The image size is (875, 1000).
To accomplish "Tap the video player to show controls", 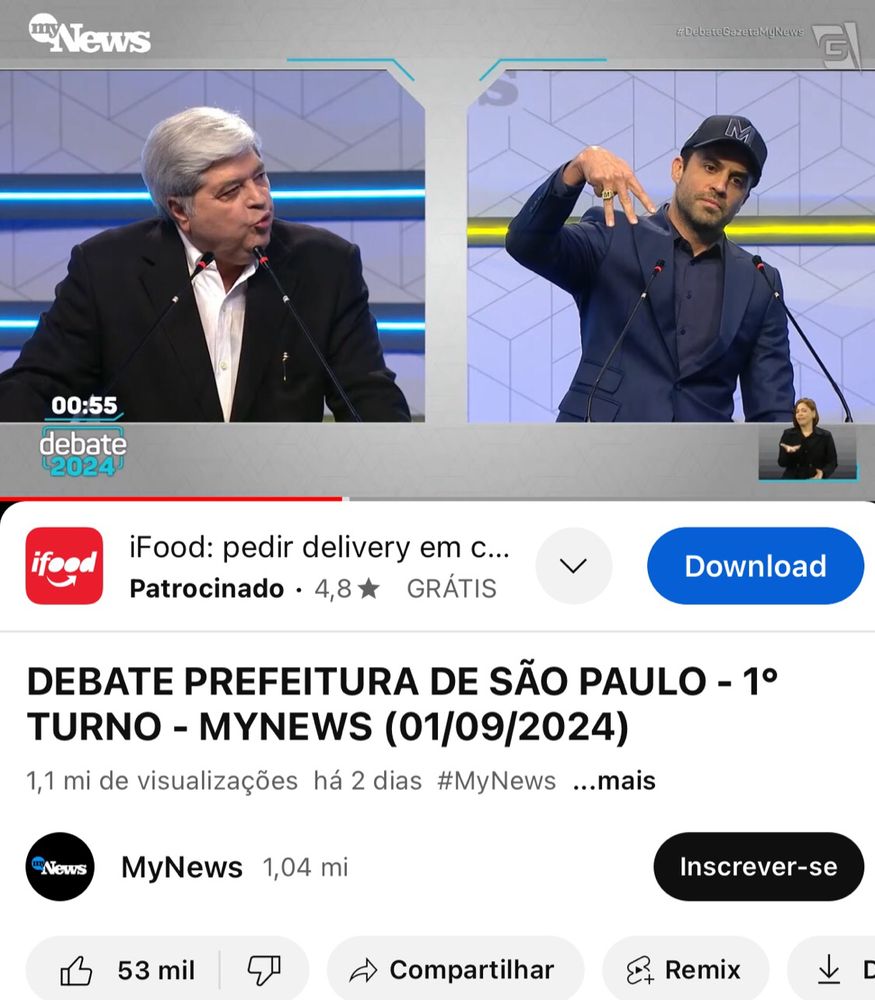I will 437,250.
